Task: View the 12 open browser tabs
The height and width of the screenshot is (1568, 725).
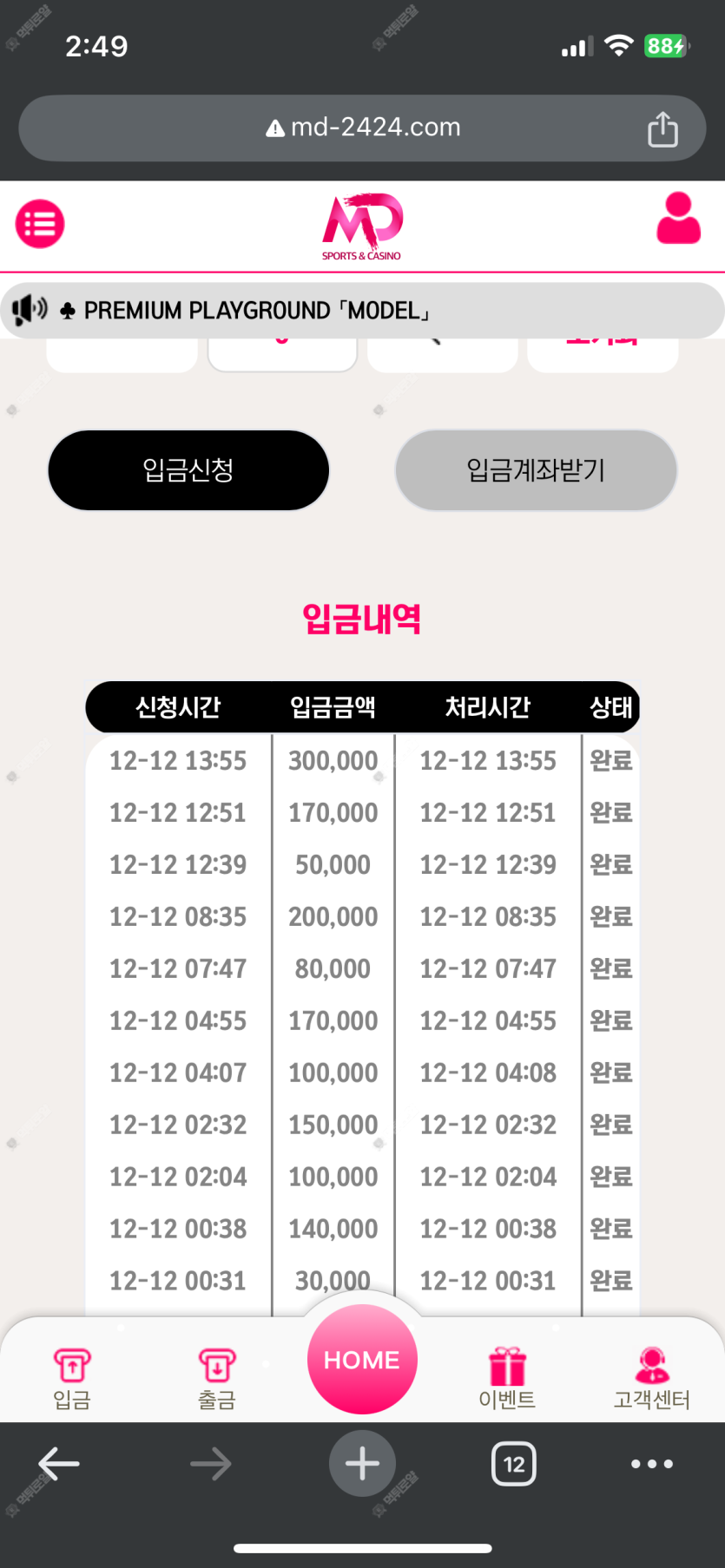Action: (x=513, y=1464)
